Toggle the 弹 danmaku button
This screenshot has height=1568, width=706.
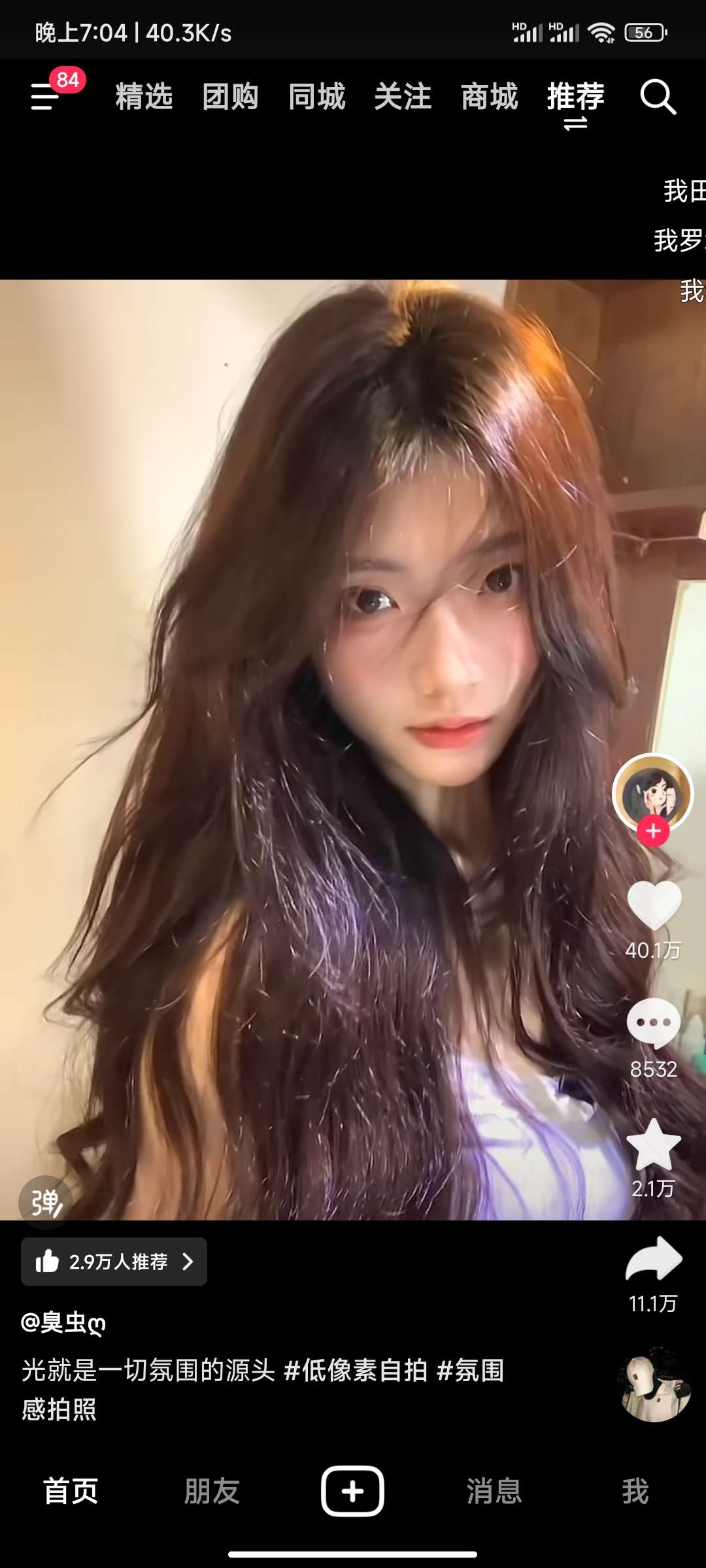coord(45,1201)
